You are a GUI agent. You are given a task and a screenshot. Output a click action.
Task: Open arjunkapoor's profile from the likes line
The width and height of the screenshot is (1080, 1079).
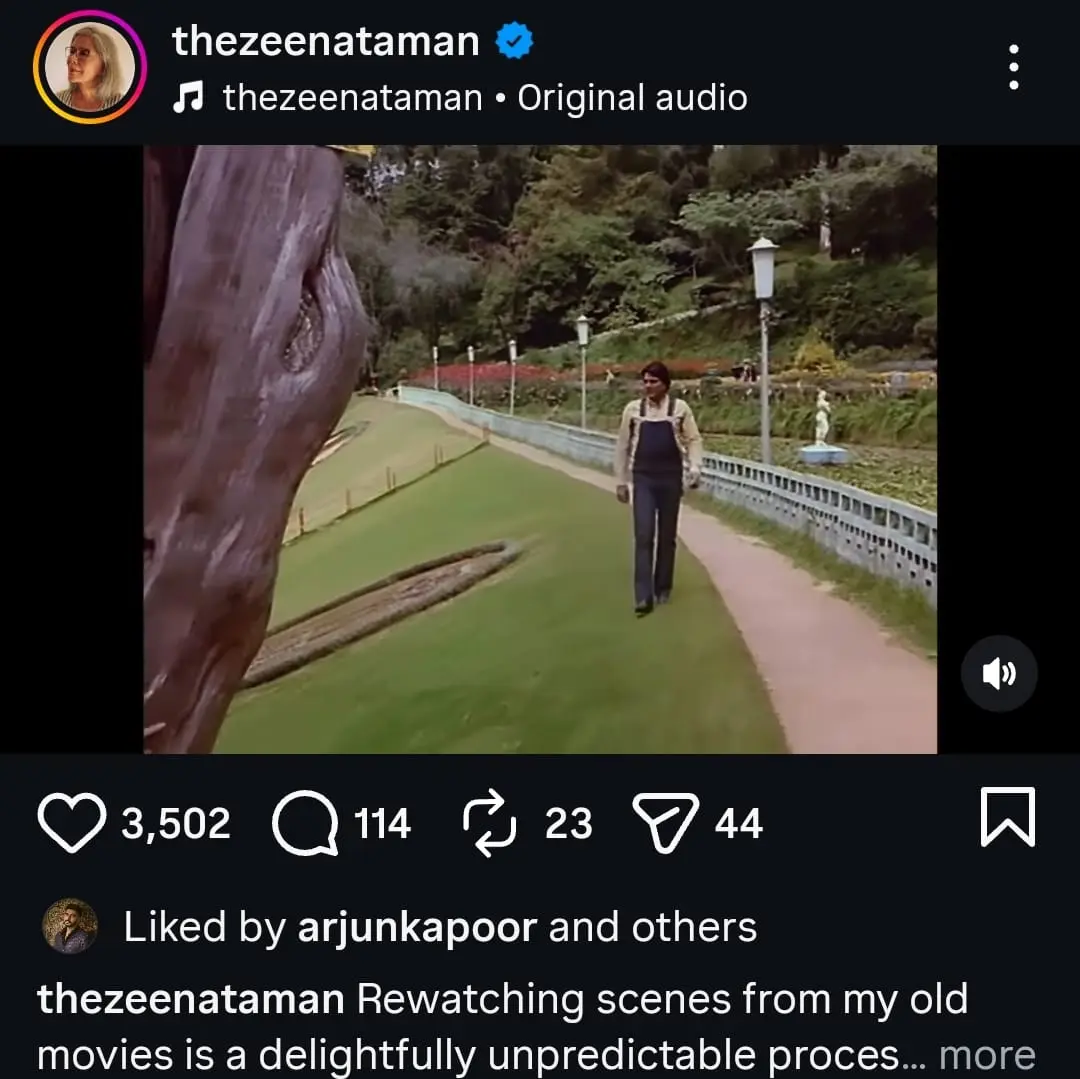pos(417,927)
